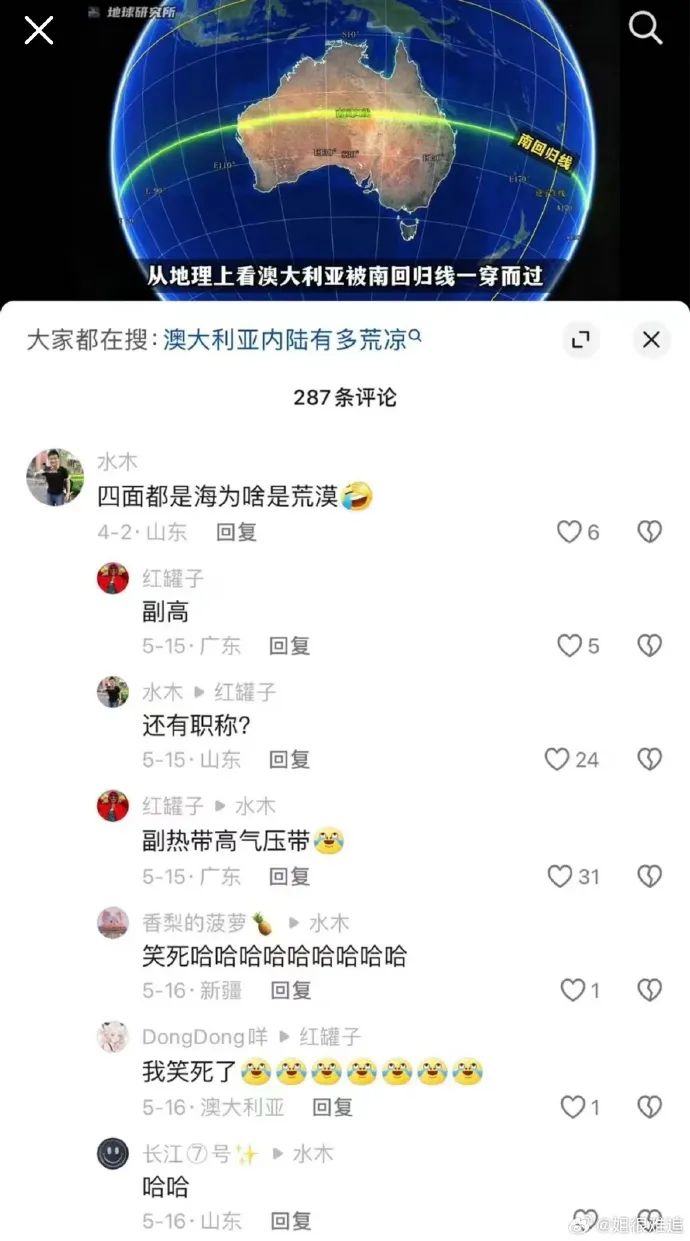Like the comment 副热带高气压带
This screenshot has width=690, height=1241.
click(x=561, y=877)
